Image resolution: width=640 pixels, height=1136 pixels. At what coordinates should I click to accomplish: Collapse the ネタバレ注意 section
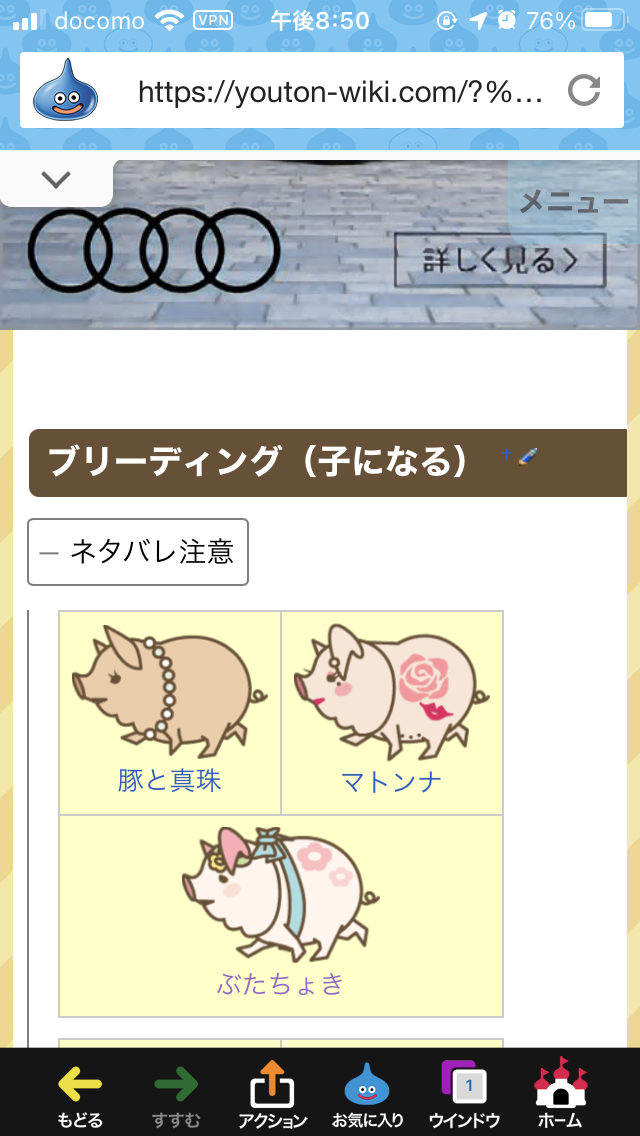138,552
